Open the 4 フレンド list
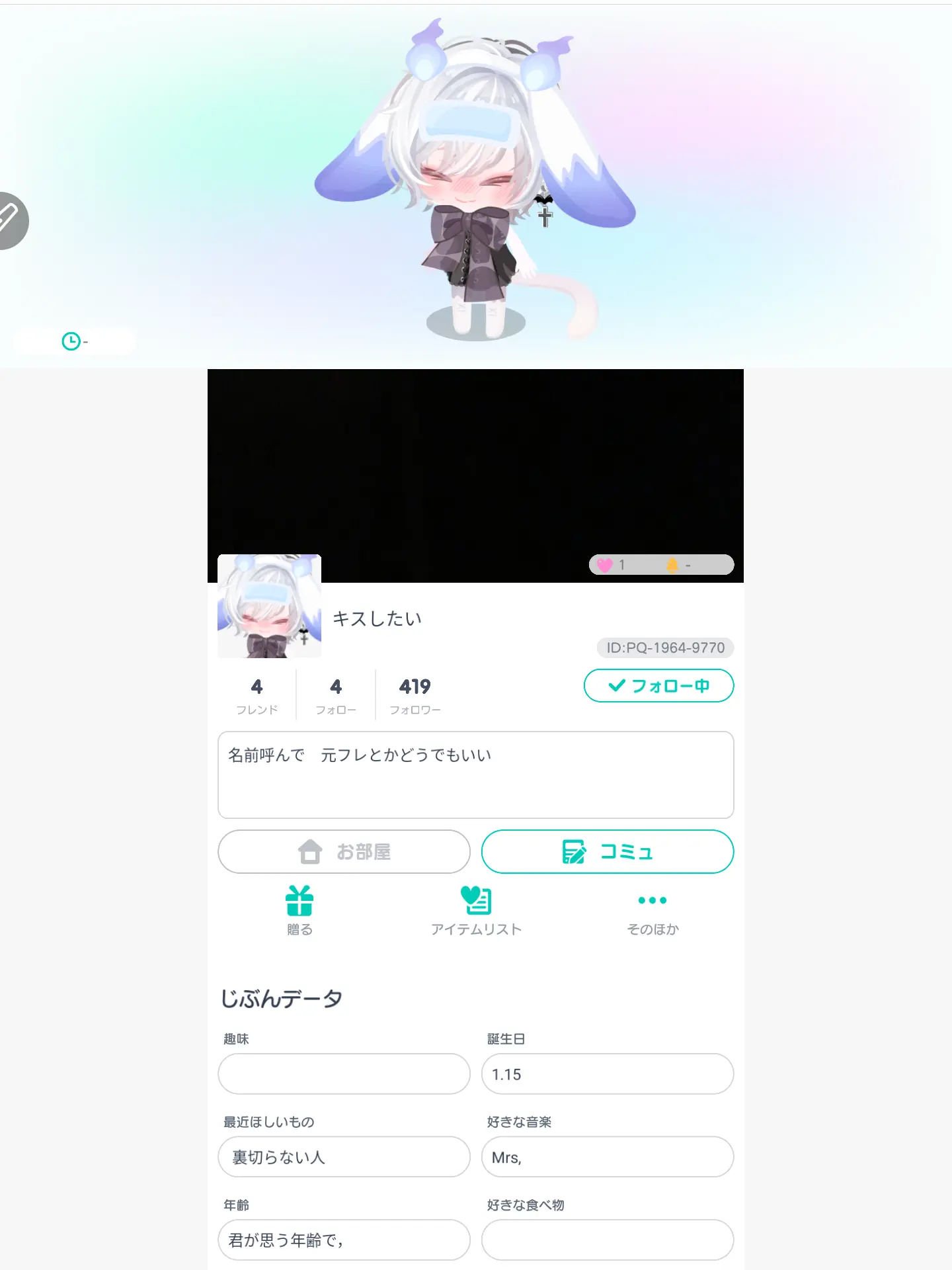 pyautogui.click(x=258, y=693)
